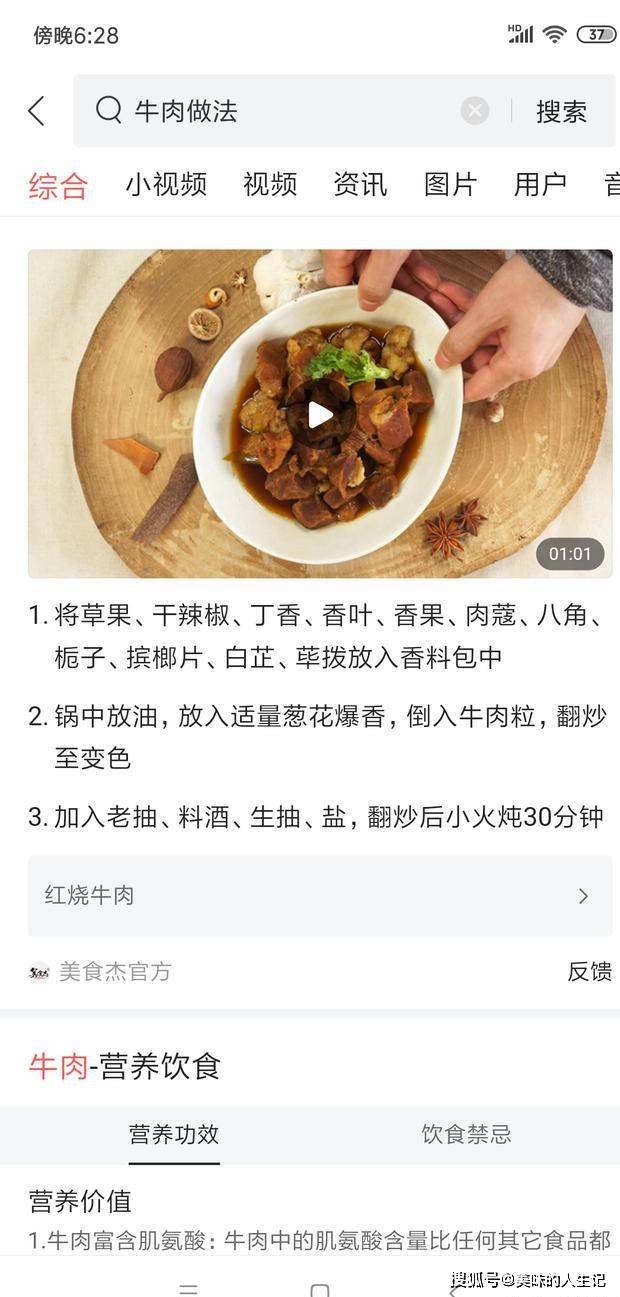Switch to the 小视频 tab
The width and height of the screenshot is (620, 1297).
[166, 184]
